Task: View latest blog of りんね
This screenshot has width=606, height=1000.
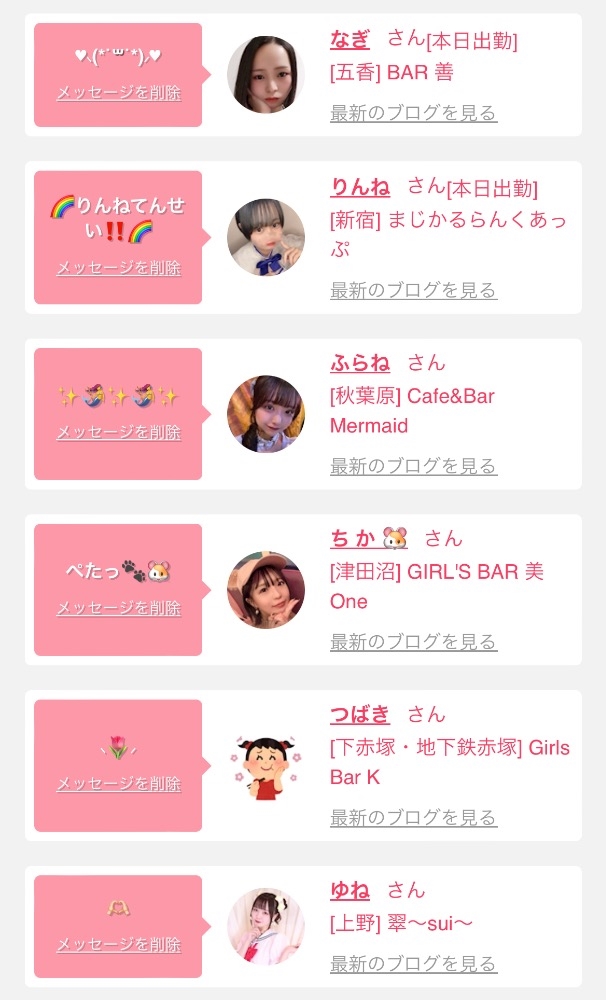Action: (x=413, y=290)
